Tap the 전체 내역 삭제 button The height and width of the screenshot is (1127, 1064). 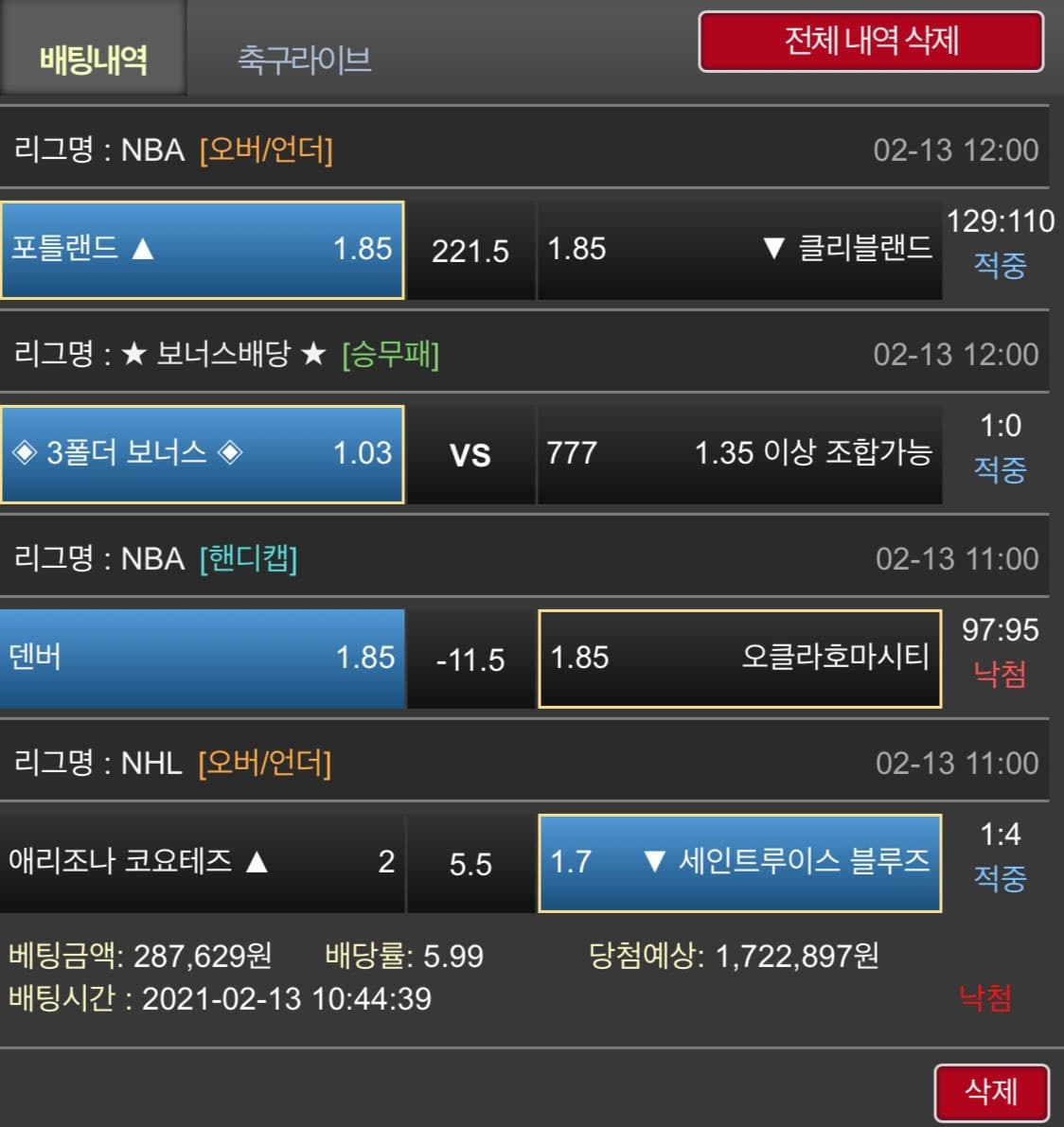tap(871, 42)
